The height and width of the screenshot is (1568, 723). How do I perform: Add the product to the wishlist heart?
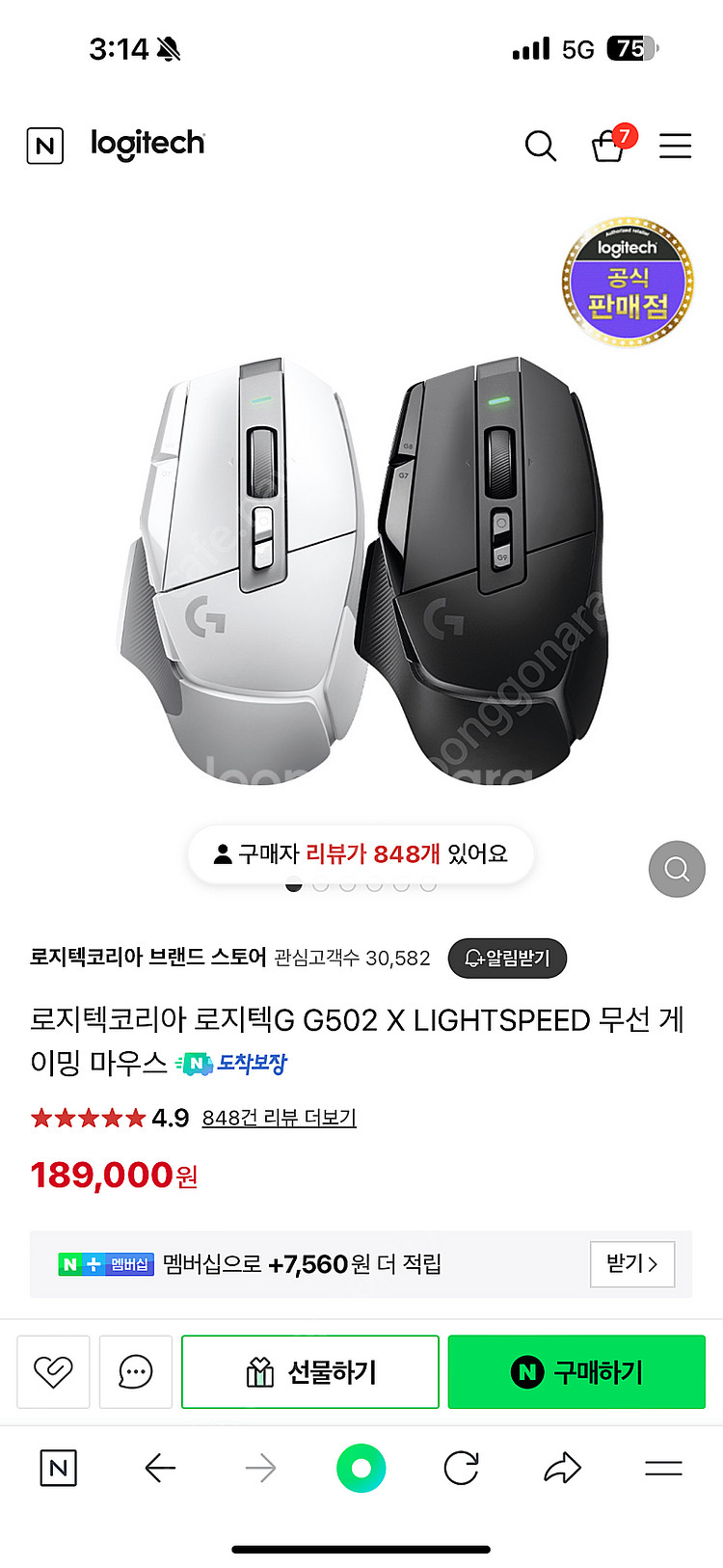coord(53,1371)
